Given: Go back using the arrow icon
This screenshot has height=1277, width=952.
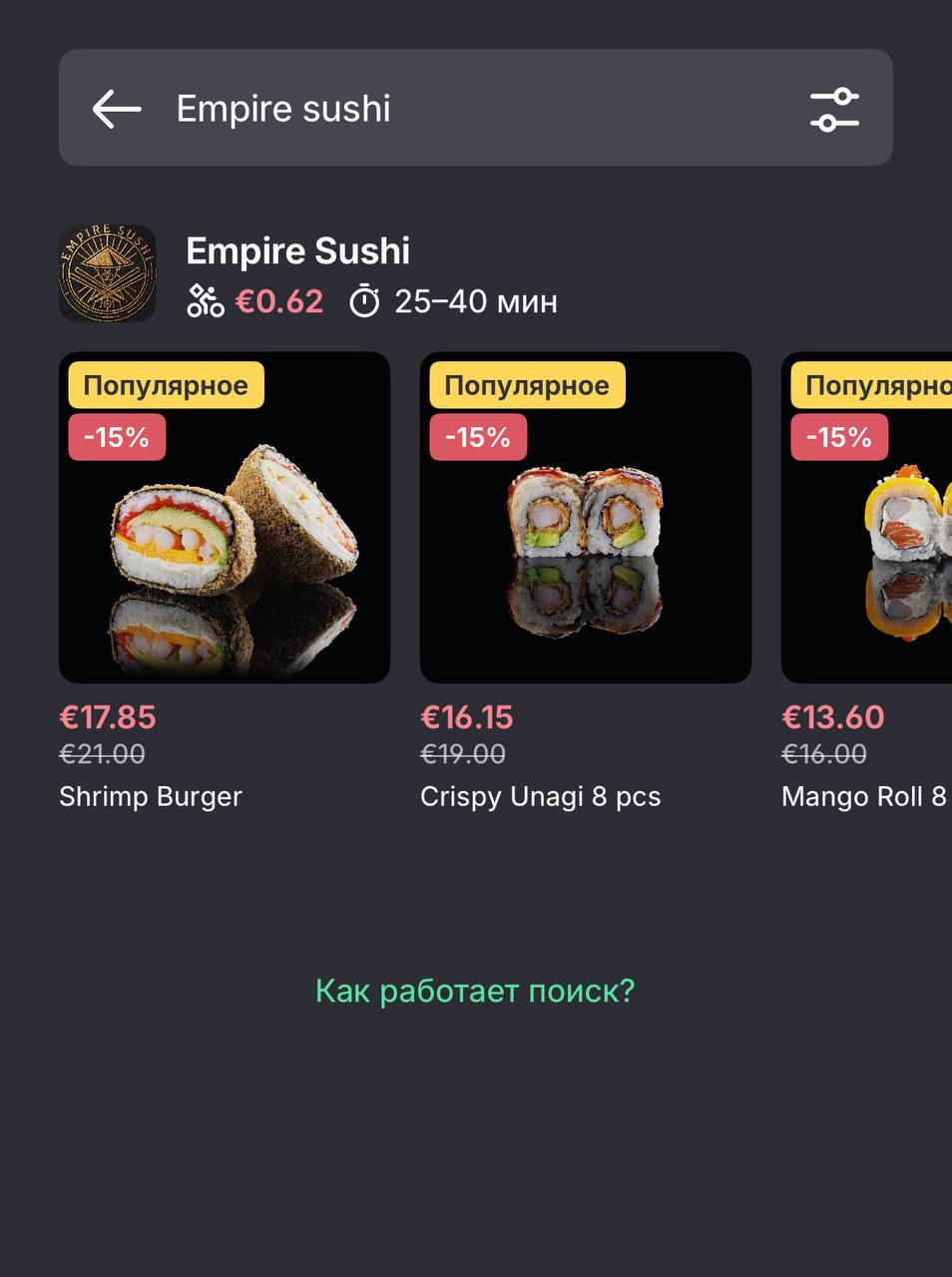Looking at the screenshot, I should 117,109.
